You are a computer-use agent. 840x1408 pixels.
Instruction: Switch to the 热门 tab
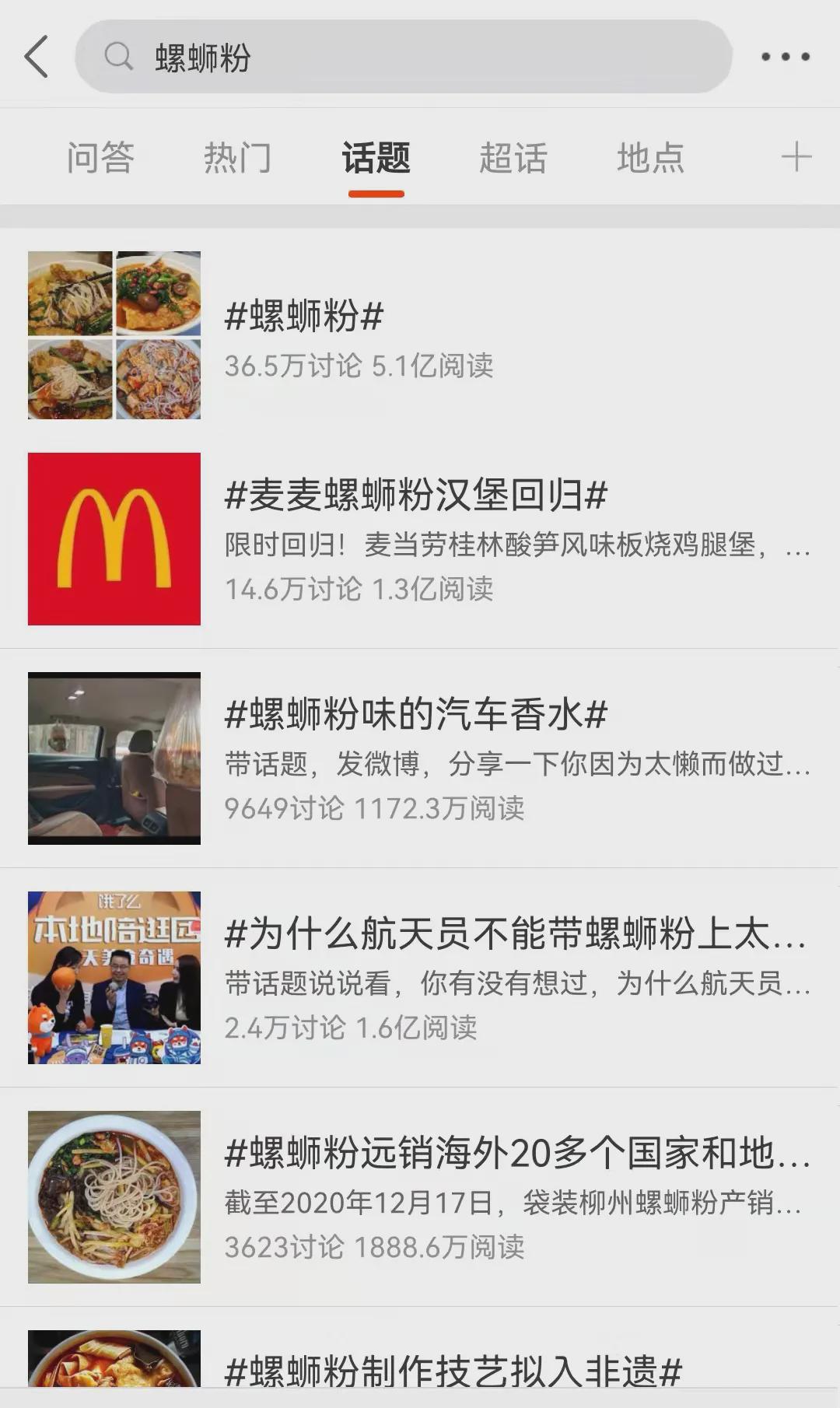238,157
